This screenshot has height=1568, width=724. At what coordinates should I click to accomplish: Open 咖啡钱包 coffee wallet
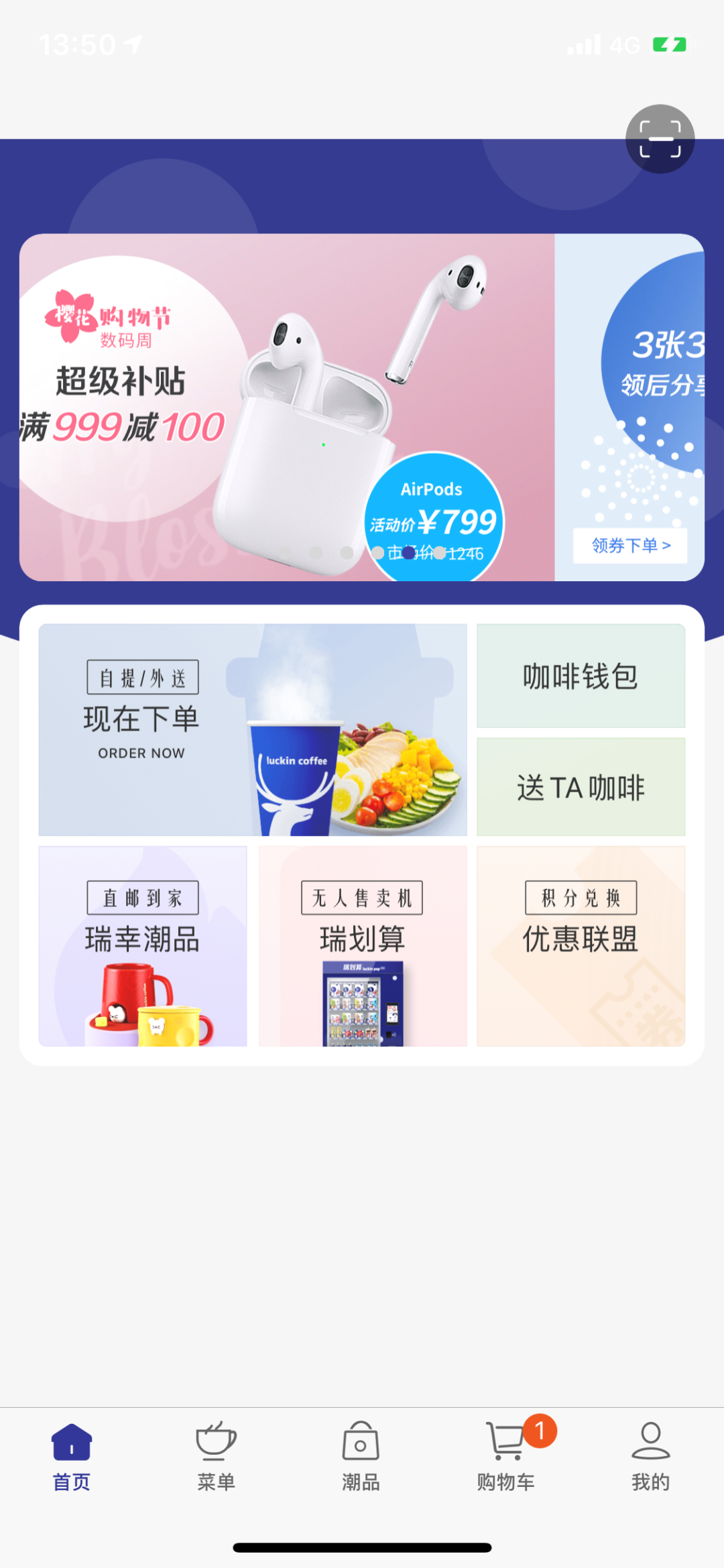coord(581,676)
